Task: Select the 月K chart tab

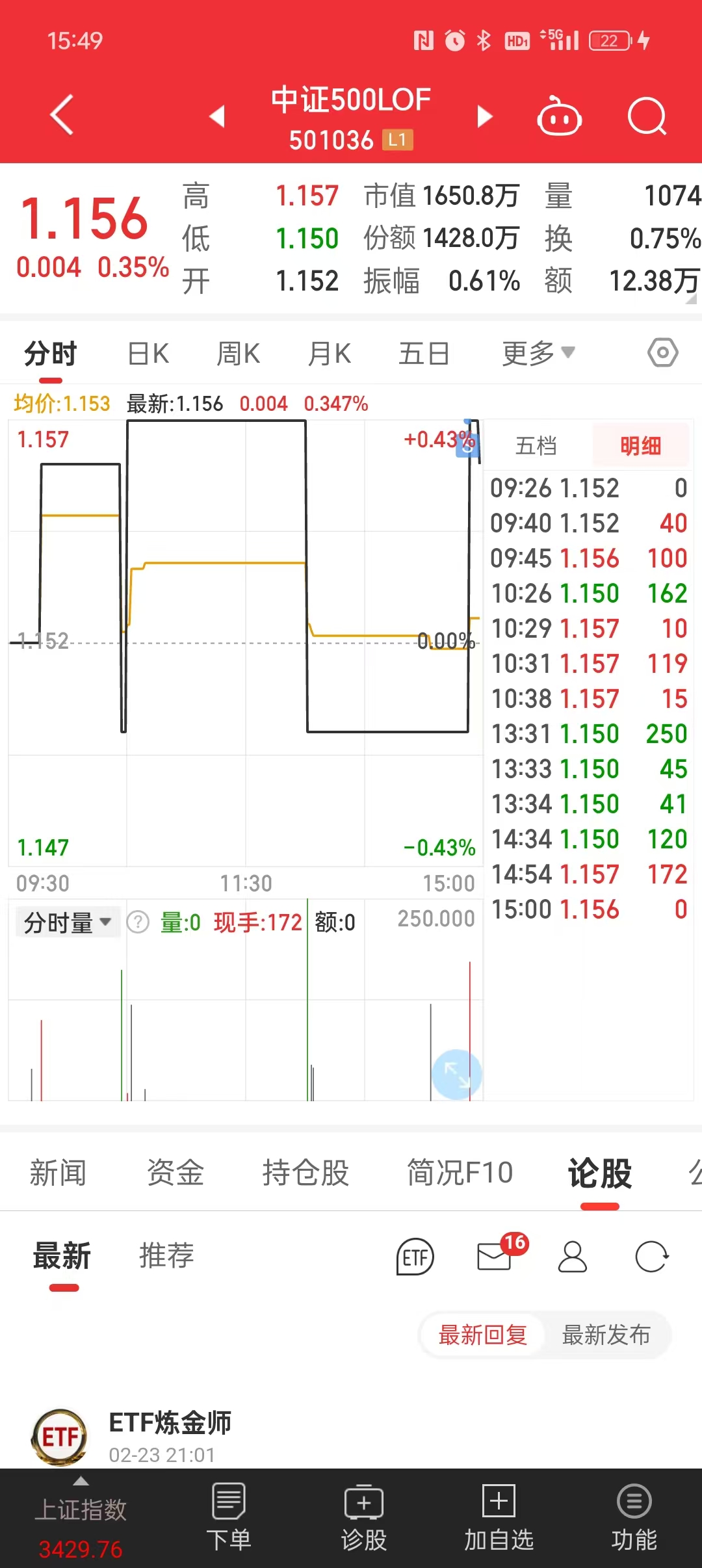Action: coord(330,354)
